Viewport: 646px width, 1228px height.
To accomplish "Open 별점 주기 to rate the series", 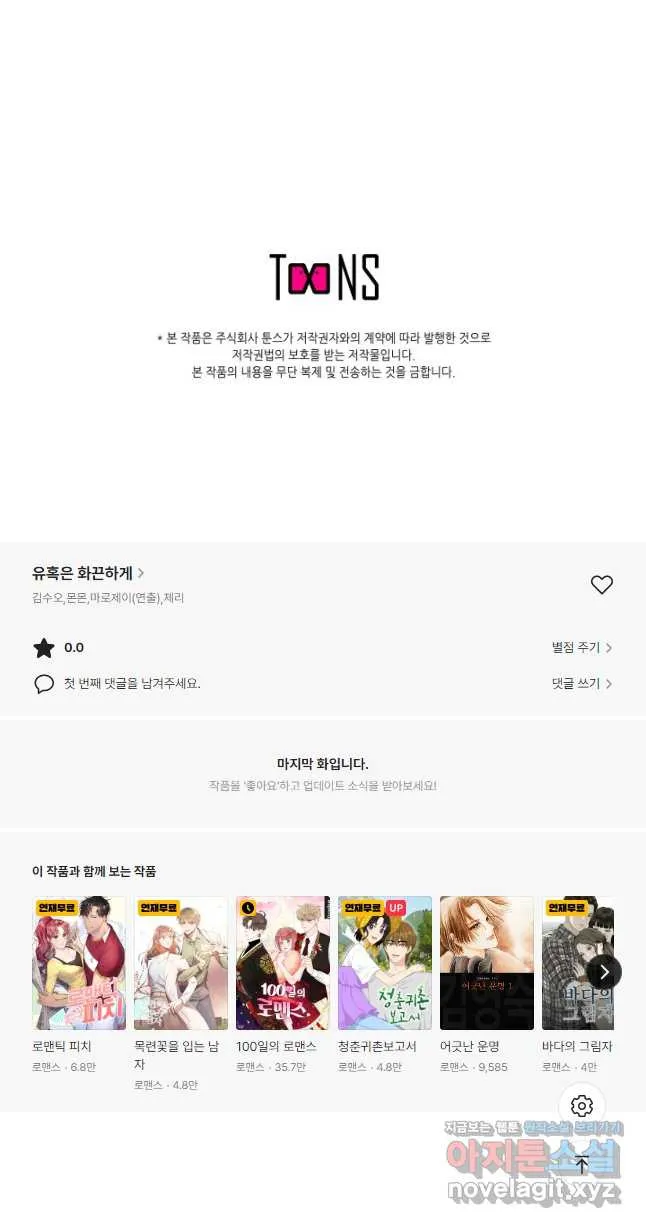I will [581, 647].
